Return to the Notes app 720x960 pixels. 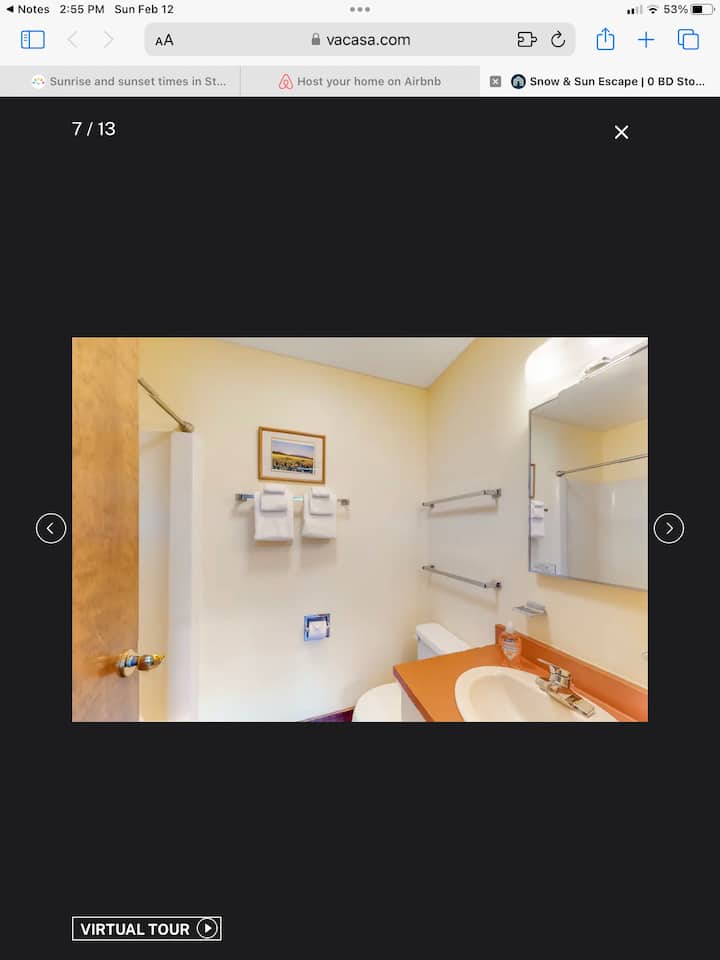(x=28, y=9)
